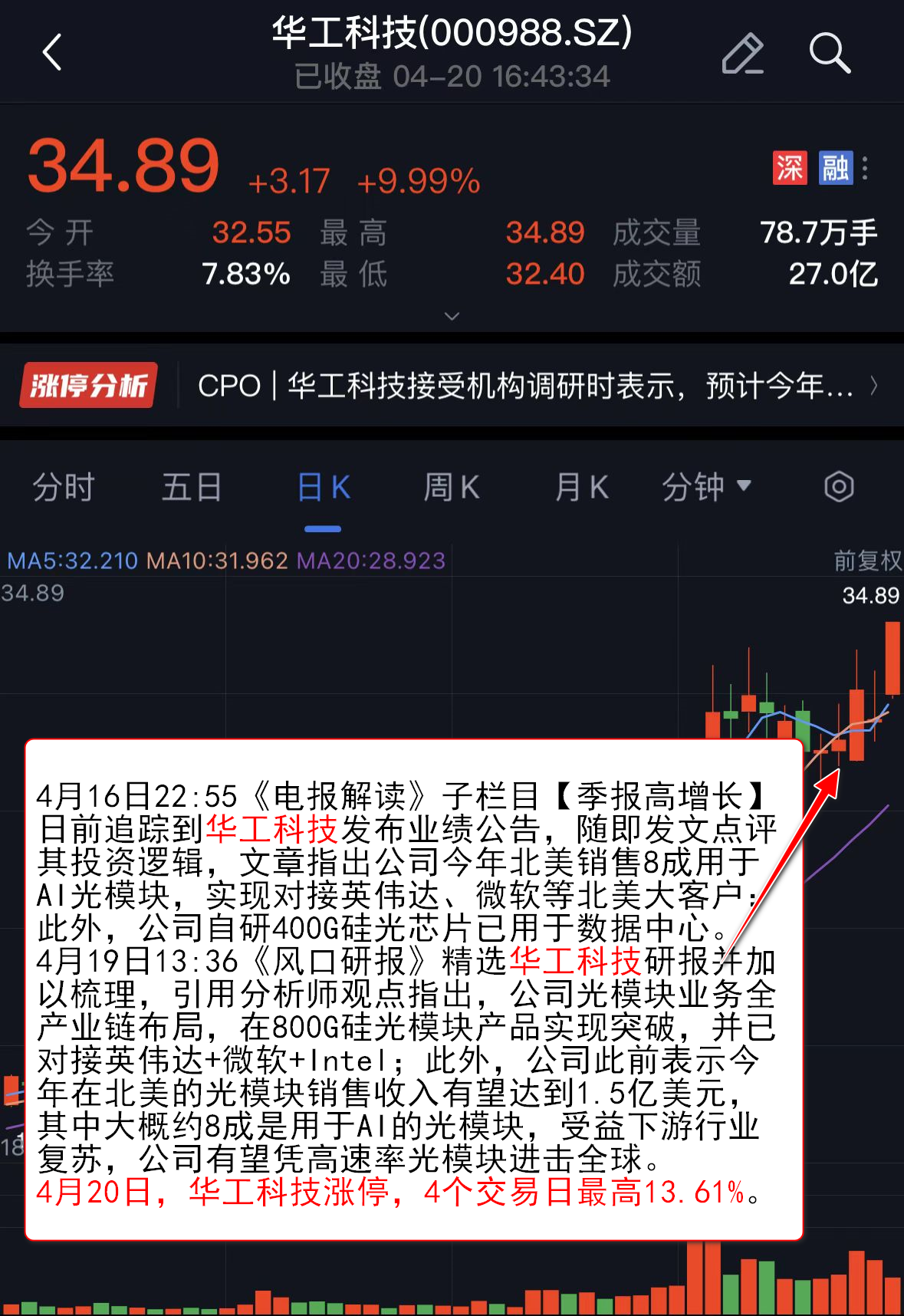Switch to the 月K chart tab
The height and width of the screenshot is (1316, 904).
click(581, 488)
